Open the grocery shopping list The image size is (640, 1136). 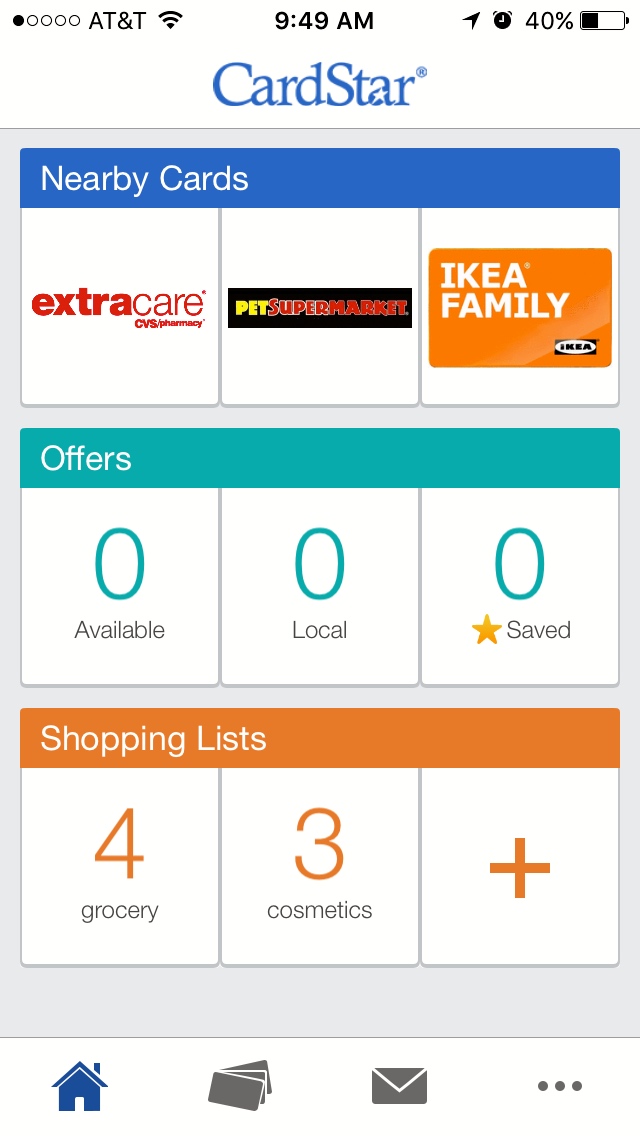point(119,866)
